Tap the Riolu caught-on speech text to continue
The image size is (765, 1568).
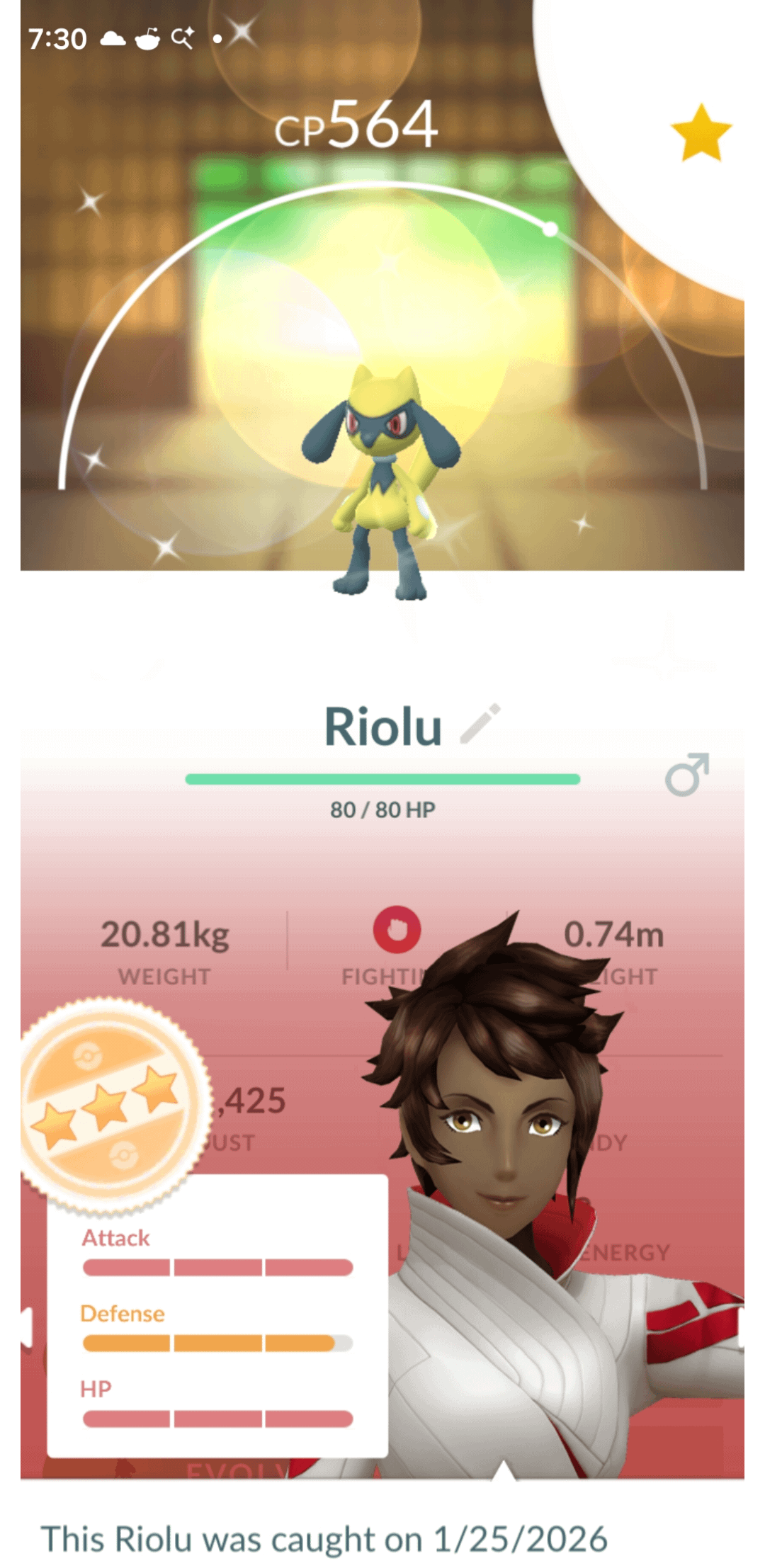click(x=324, y=1538)
